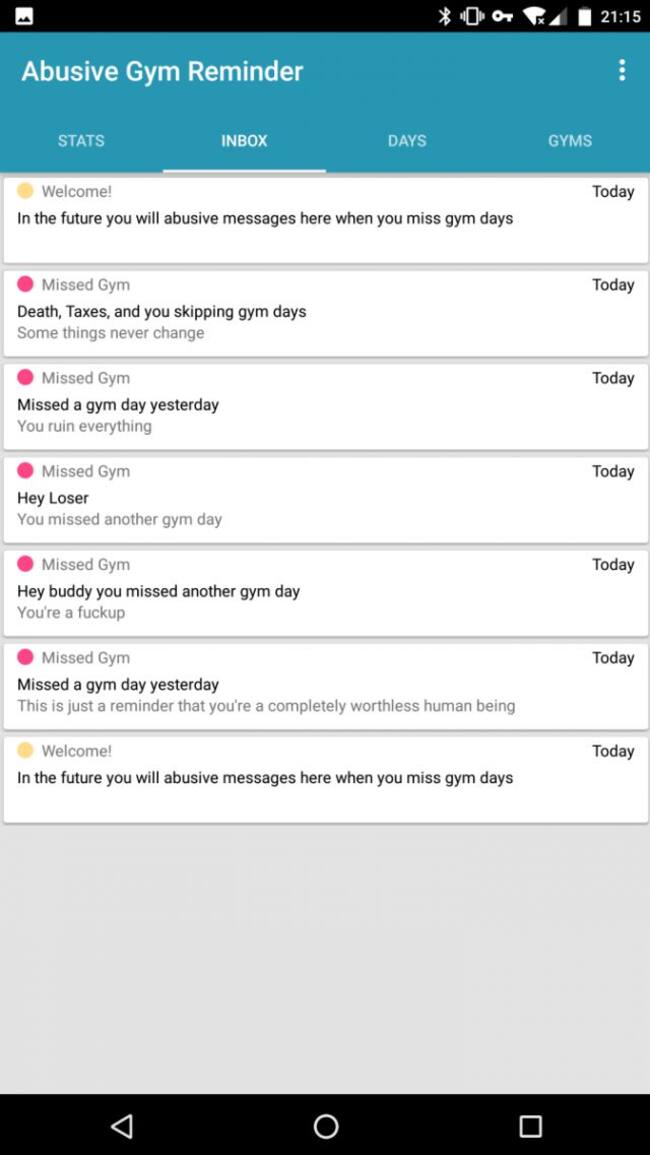This screenshot has width=650, height=1155.
Task: View the "Hey Loser" message
Action: 325,499
